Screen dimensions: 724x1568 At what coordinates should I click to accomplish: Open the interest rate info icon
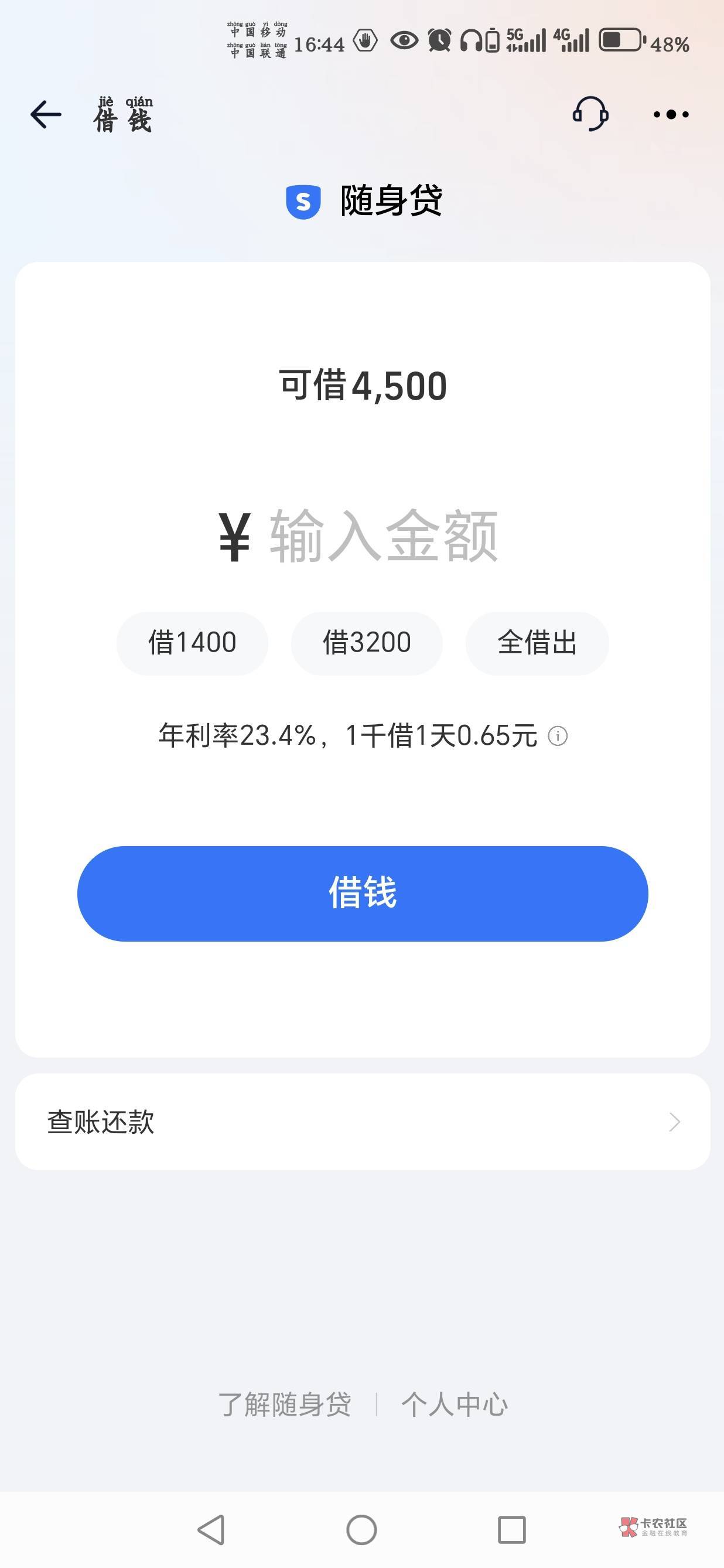coord(557,736)
